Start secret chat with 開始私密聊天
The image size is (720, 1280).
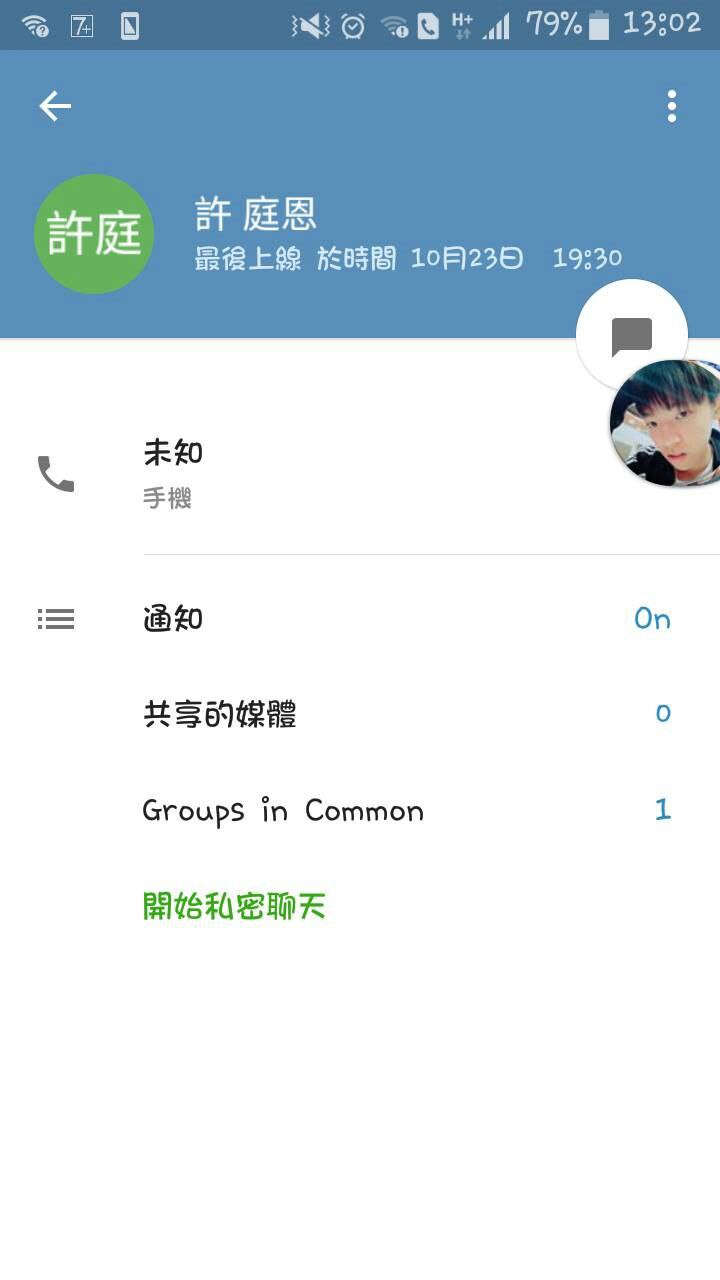[235, 906]
